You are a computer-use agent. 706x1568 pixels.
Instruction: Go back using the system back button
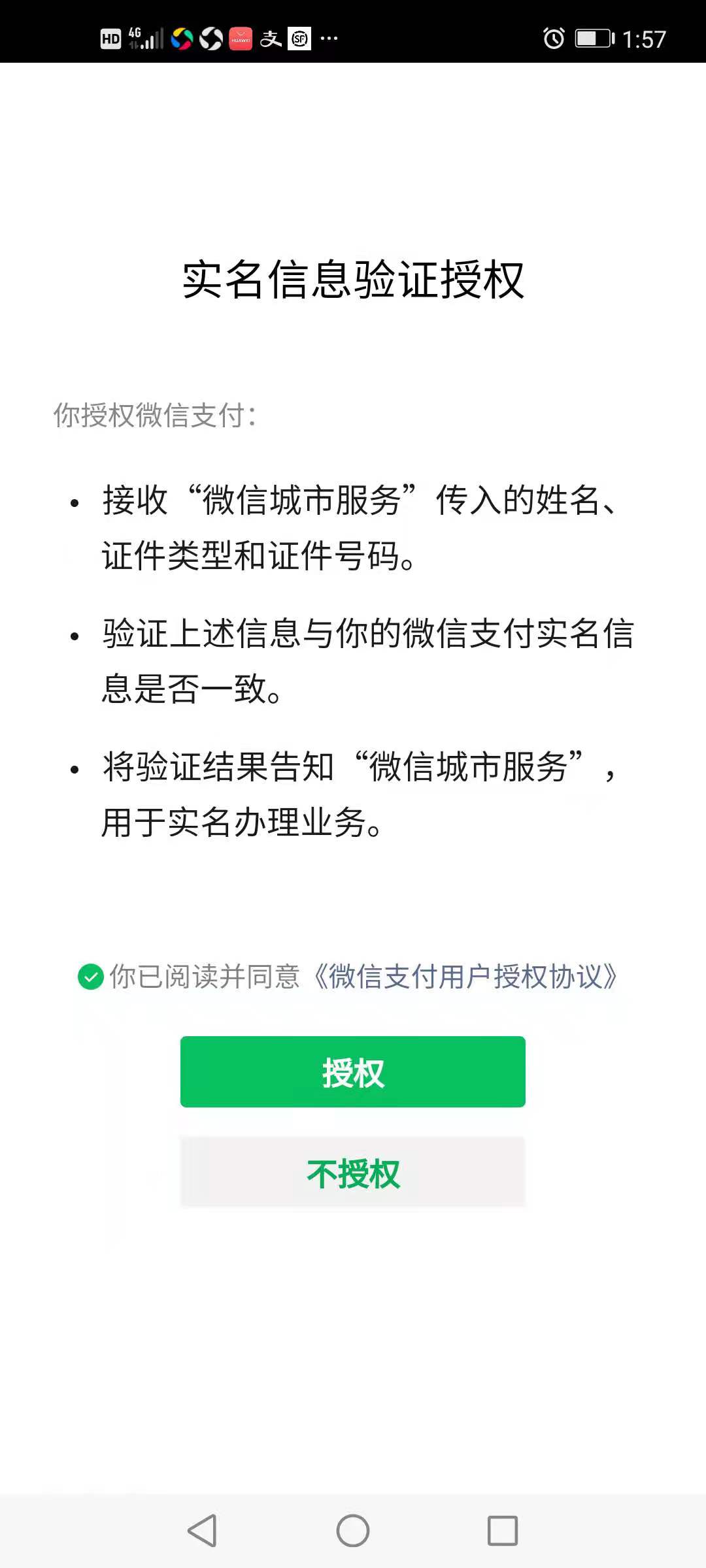202,1530
